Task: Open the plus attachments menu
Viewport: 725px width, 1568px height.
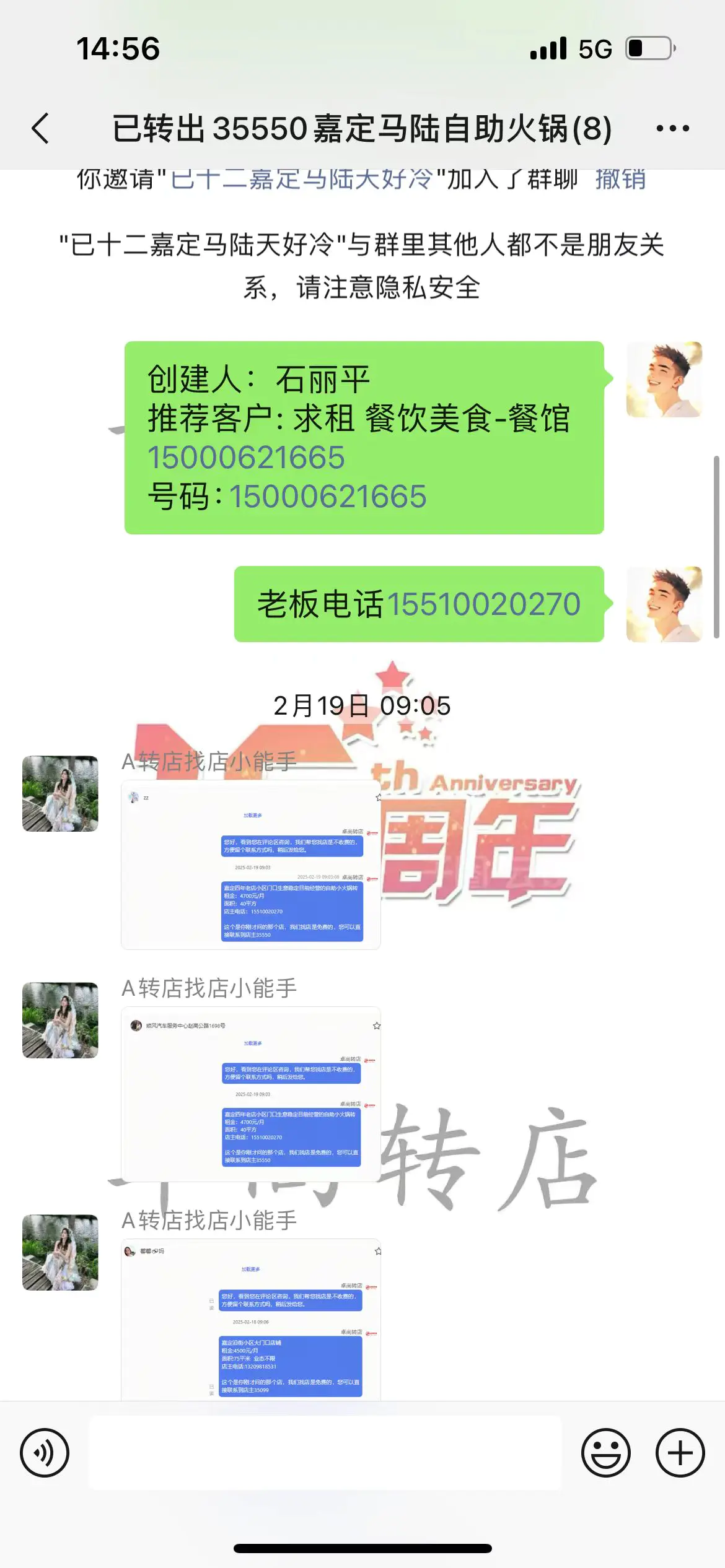Action: pyautogui.click(x=680, y=1453)
